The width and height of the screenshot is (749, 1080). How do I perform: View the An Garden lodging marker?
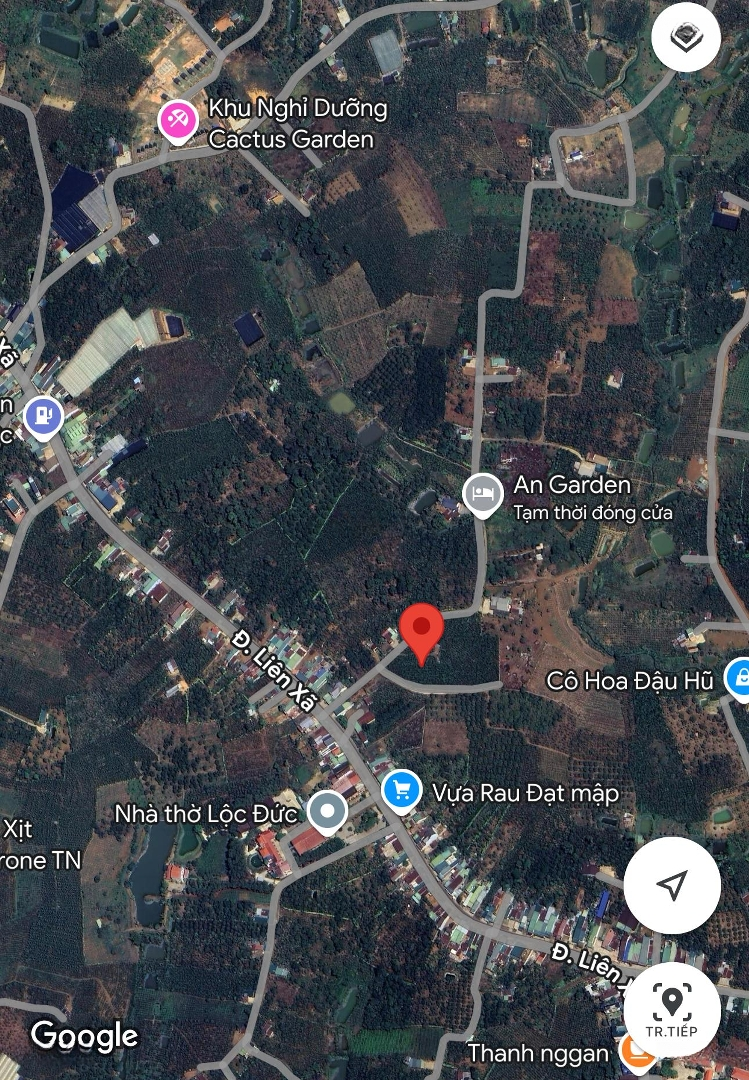tap(483, 496)
